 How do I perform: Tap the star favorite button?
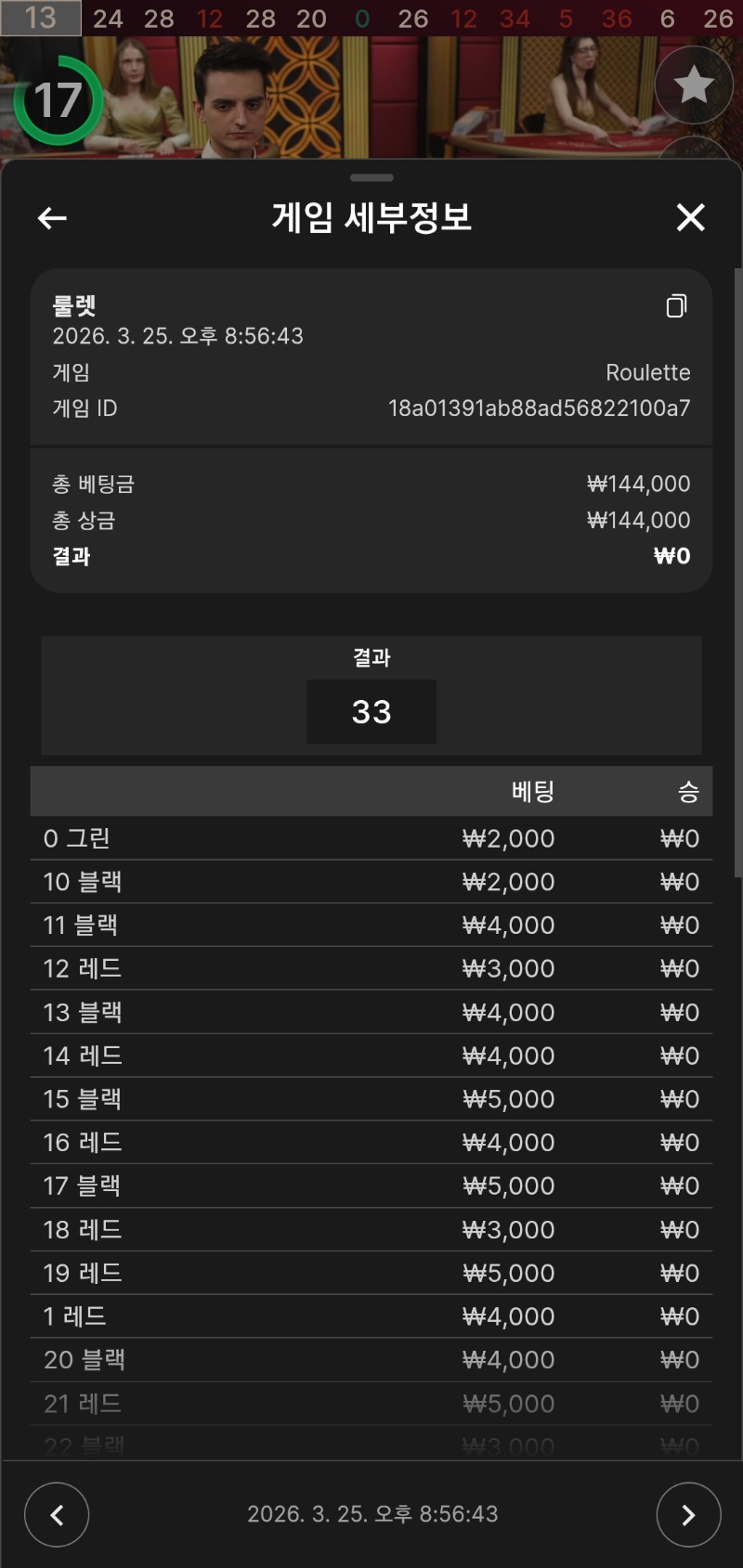(693, 85)
